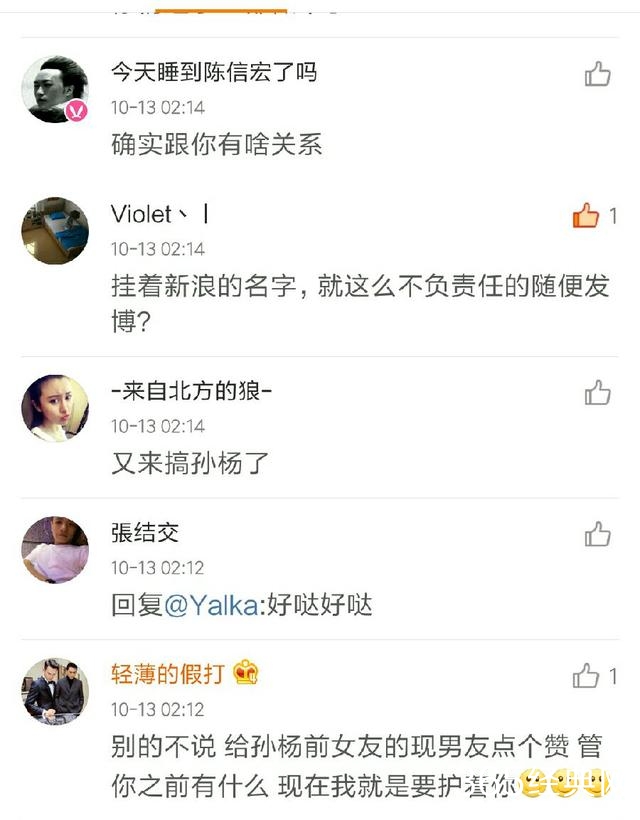Tap 張结交's avatar
The width and height of the screenshot is (640, 820).
click(55, 549)
